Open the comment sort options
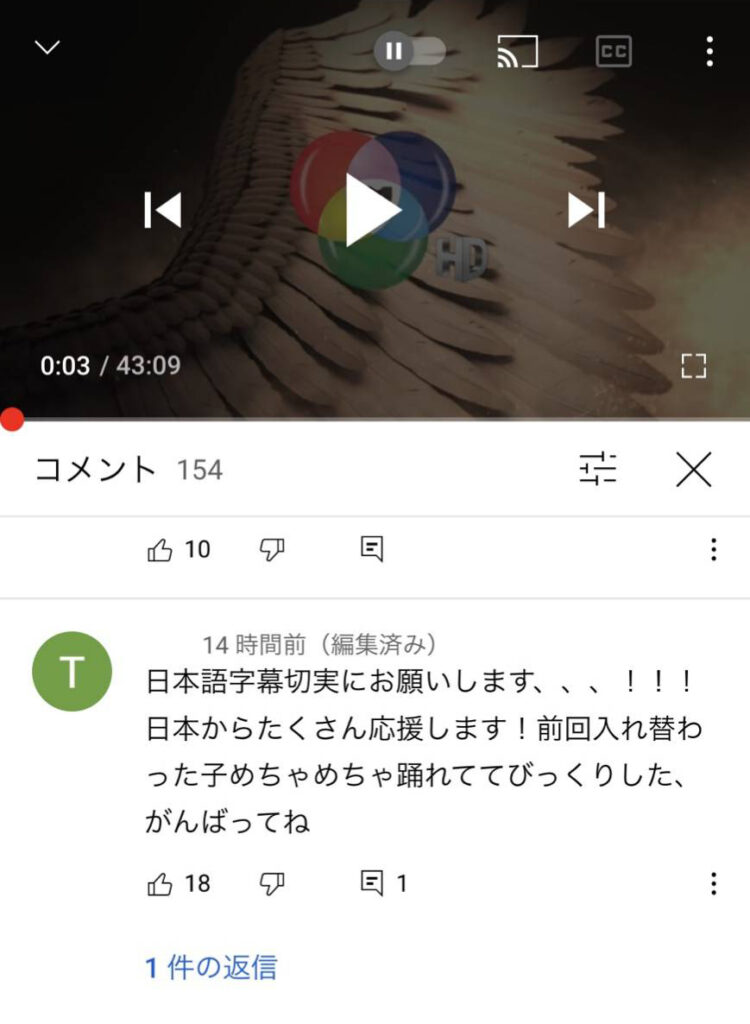 pyautogui.click(x=598, y=468)
